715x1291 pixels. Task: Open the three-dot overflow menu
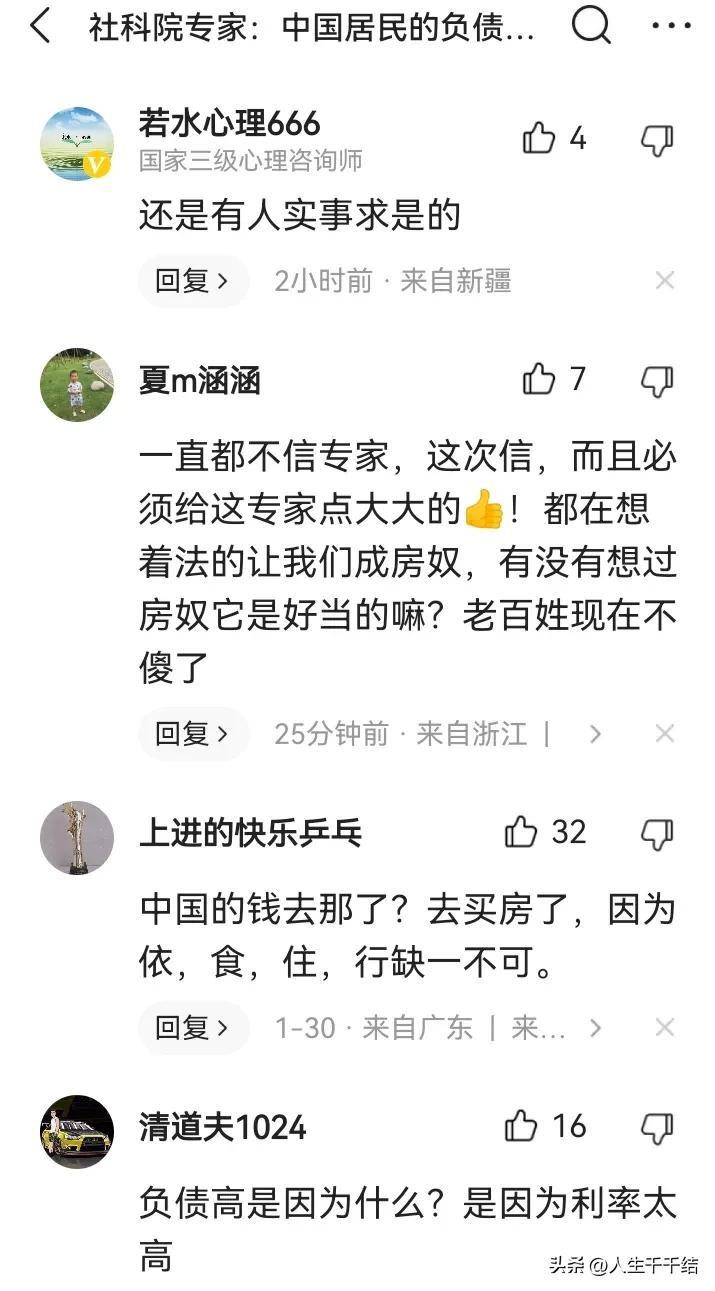(671, 27)
